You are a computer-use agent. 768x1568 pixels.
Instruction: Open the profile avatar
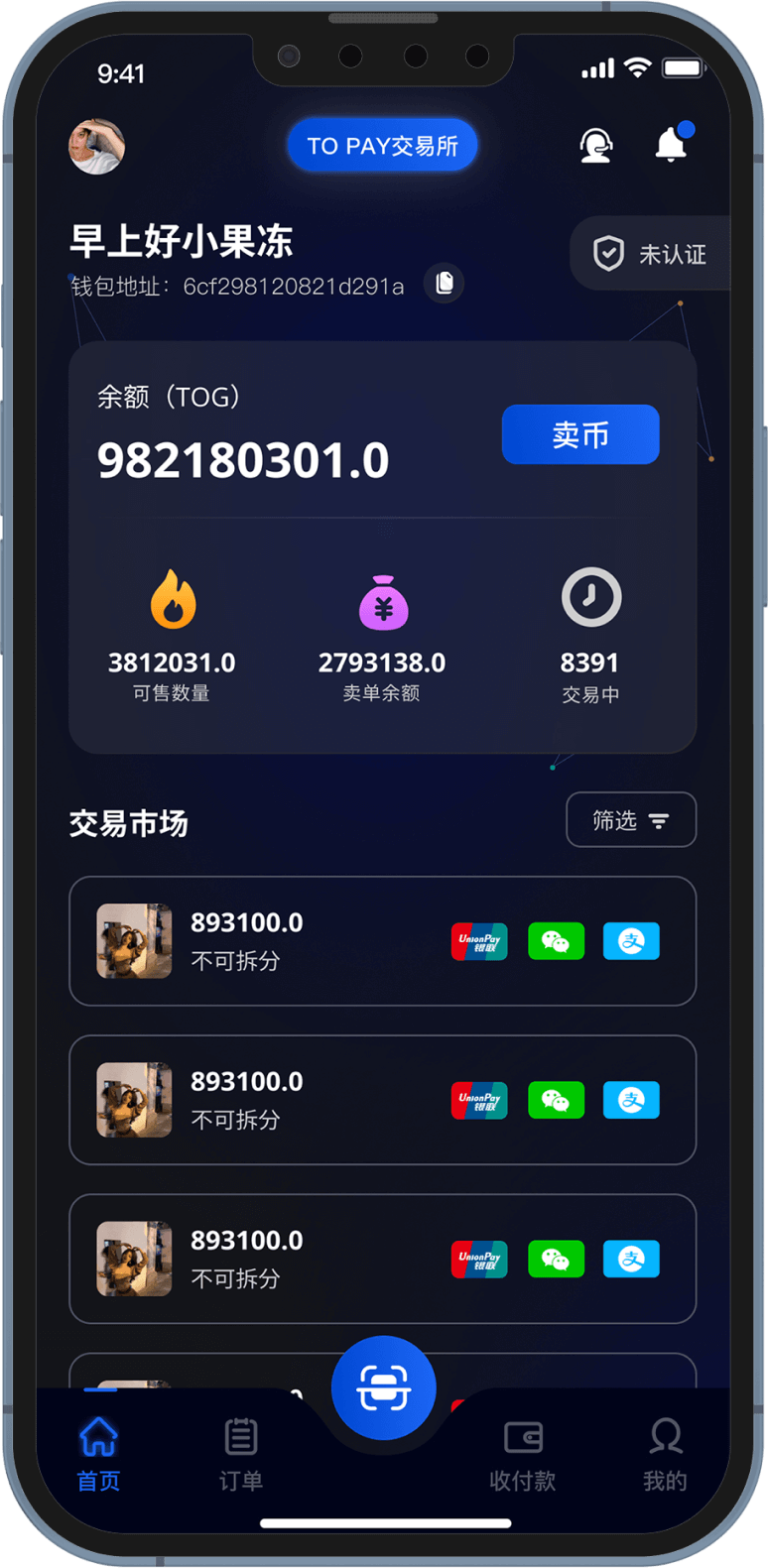point(96,147)
